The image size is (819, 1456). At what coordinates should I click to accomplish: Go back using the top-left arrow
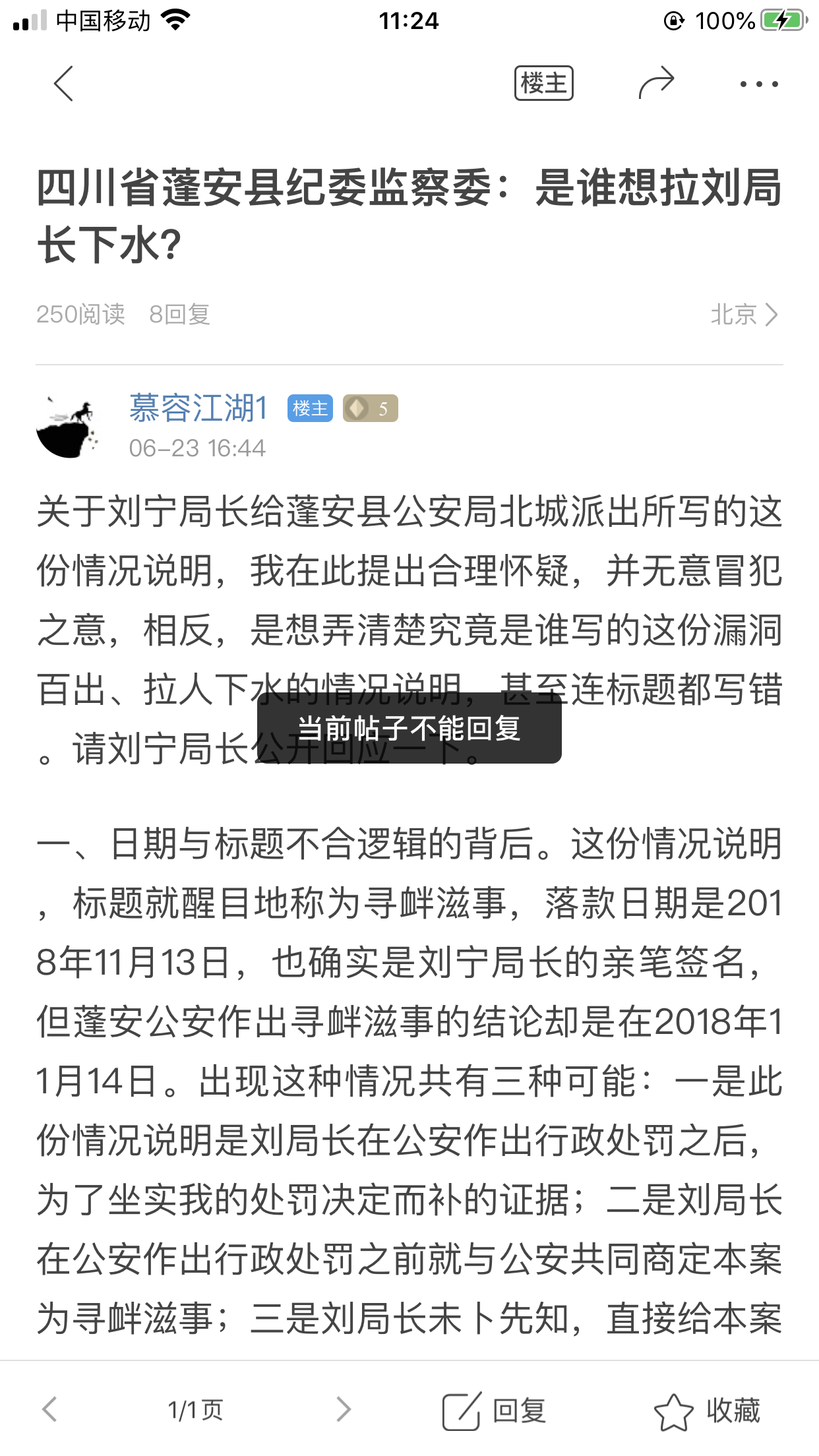(x=63, y=84)
